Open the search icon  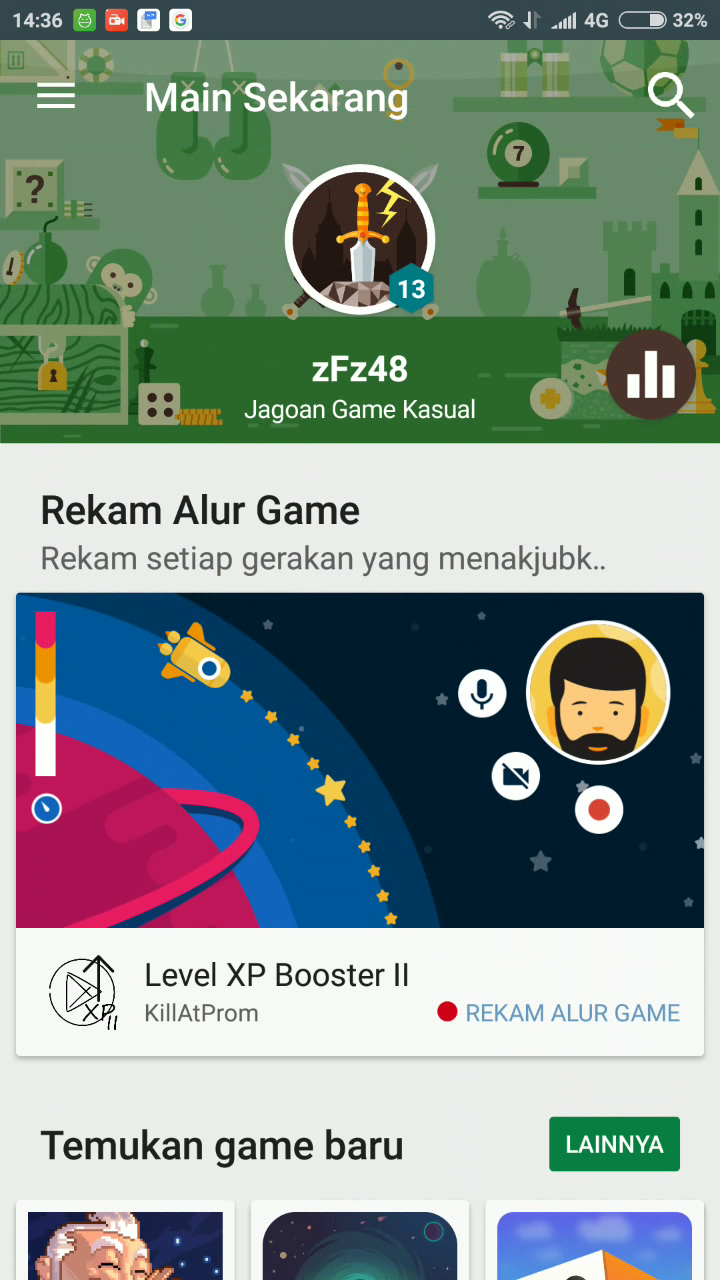tap(670, 96)
